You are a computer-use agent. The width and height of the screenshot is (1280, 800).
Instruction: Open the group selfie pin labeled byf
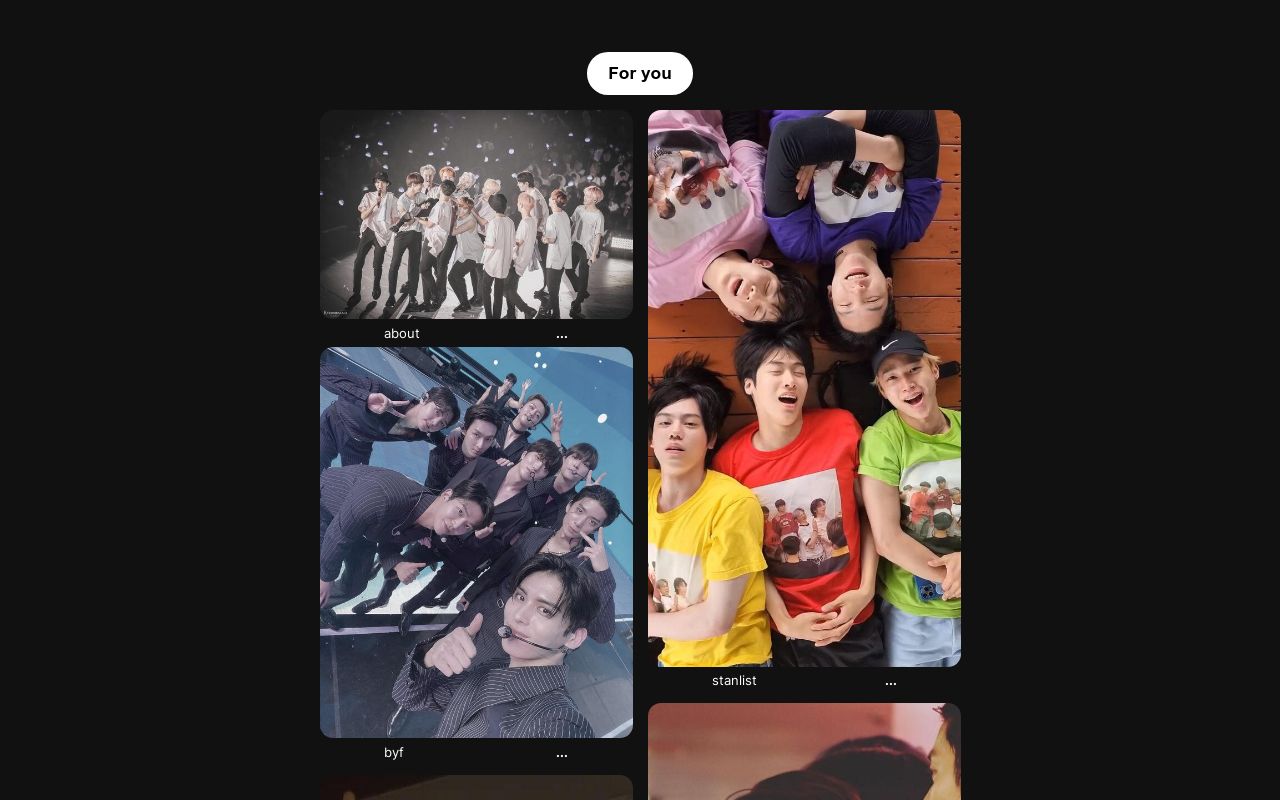click(476, 542)
